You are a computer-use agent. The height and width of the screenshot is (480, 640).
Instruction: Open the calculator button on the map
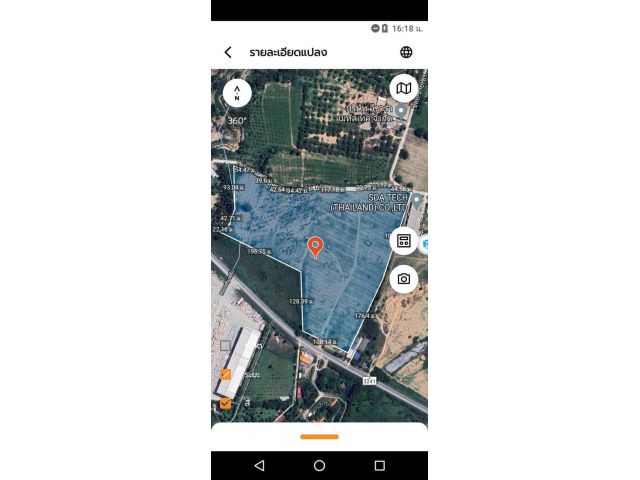click(x=404, y=241)
